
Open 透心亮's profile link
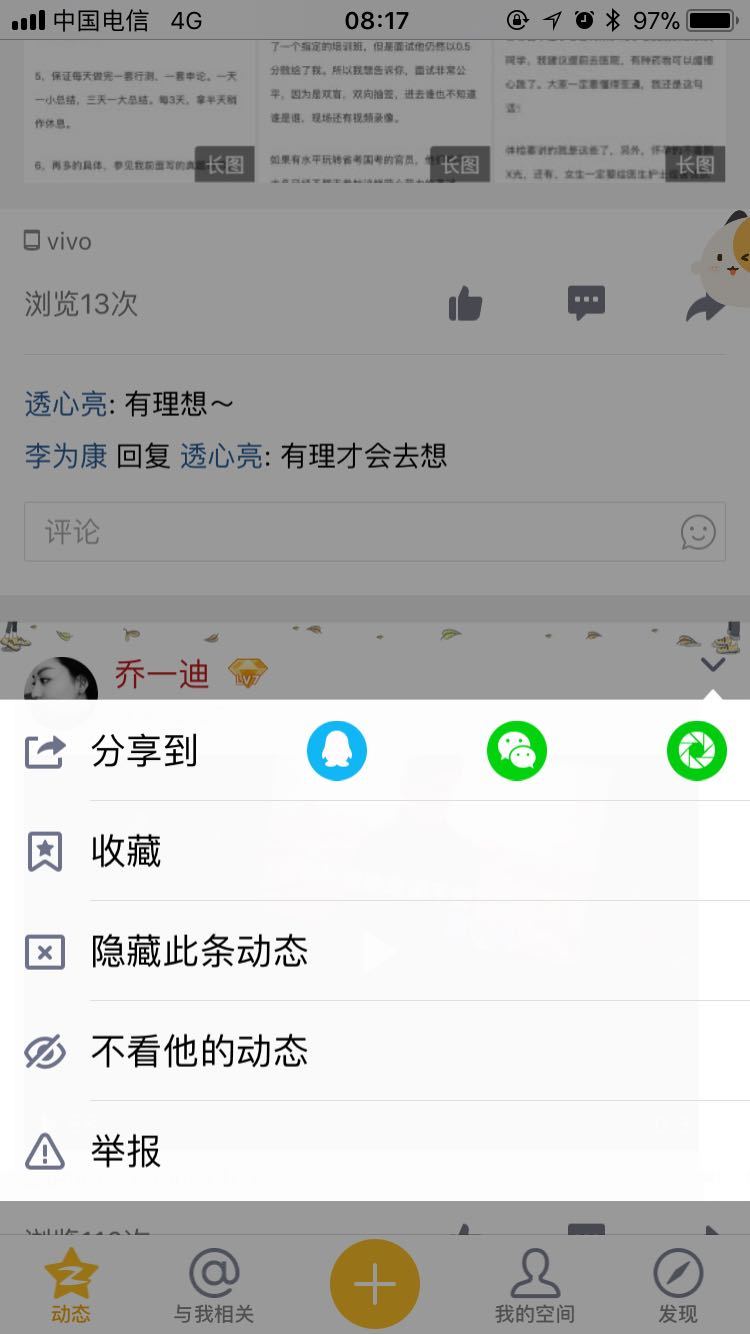[x=66, y=404]
